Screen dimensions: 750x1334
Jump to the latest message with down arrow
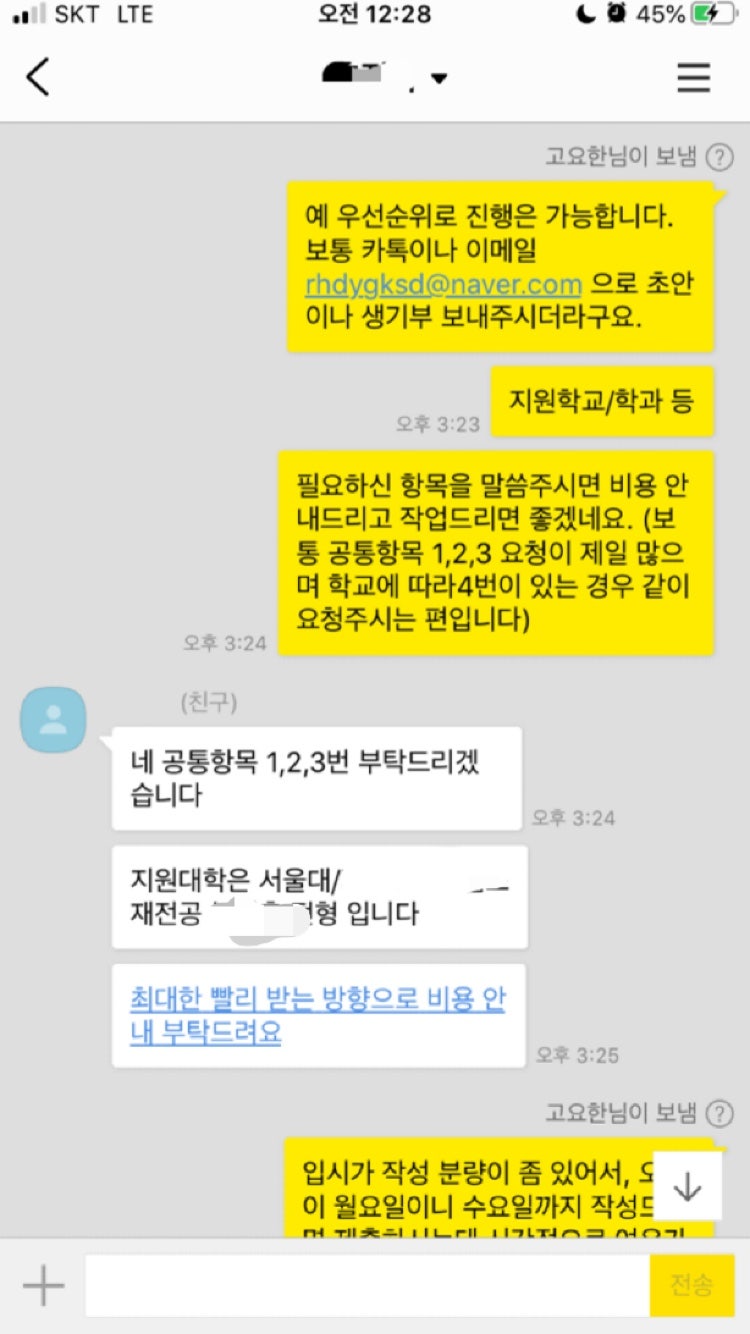687,1186
